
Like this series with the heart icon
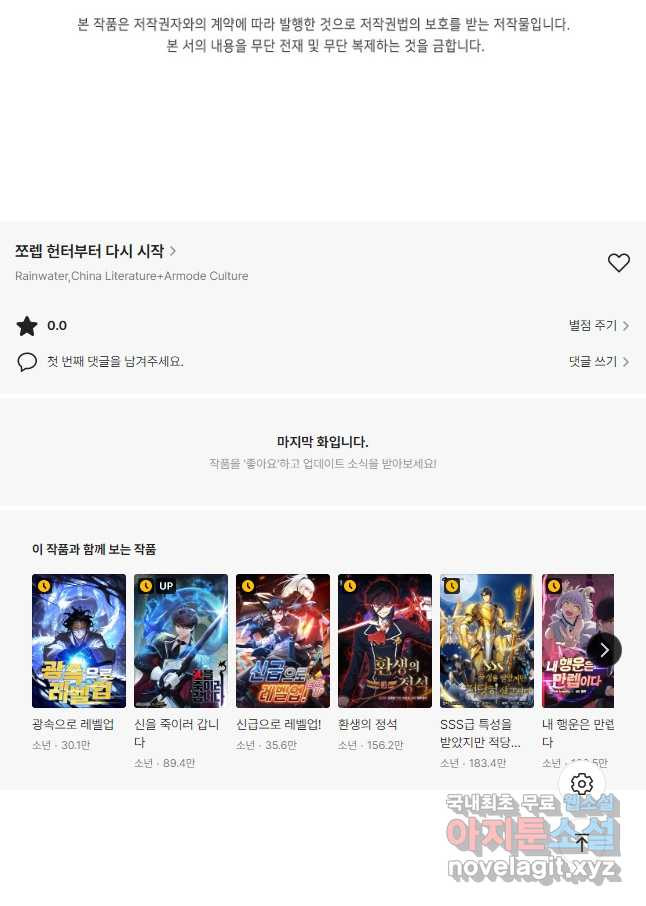619,263
